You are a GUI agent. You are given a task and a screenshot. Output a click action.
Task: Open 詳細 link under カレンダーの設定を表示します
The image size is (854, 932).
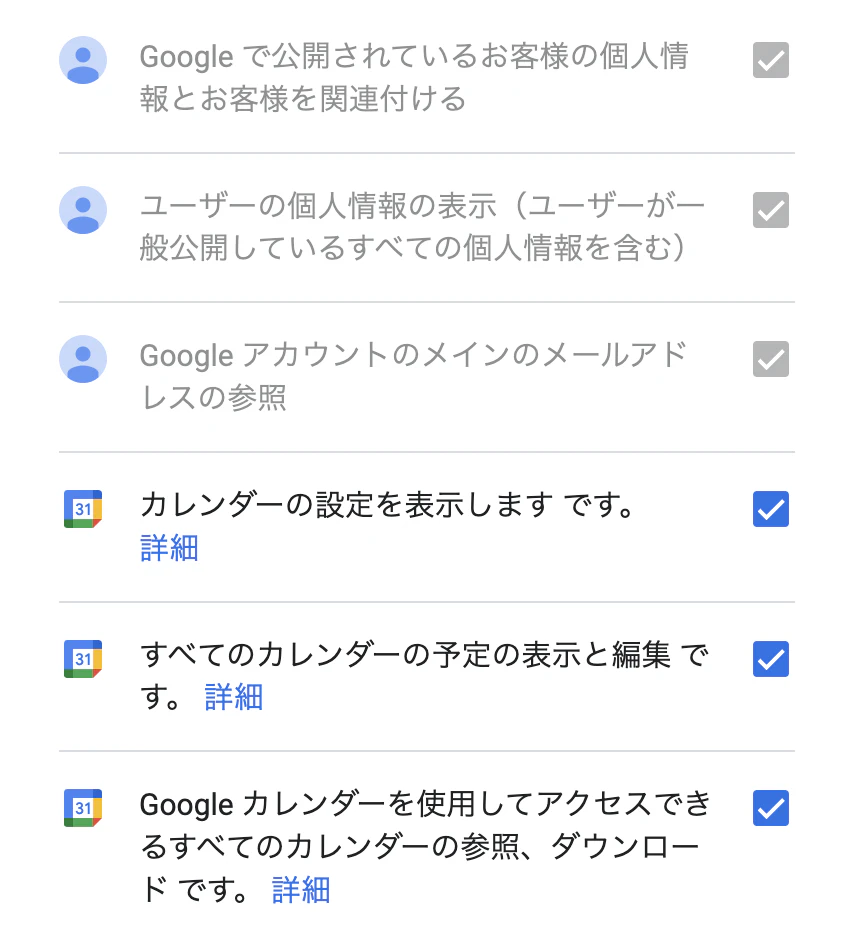(x=169, y=548)
